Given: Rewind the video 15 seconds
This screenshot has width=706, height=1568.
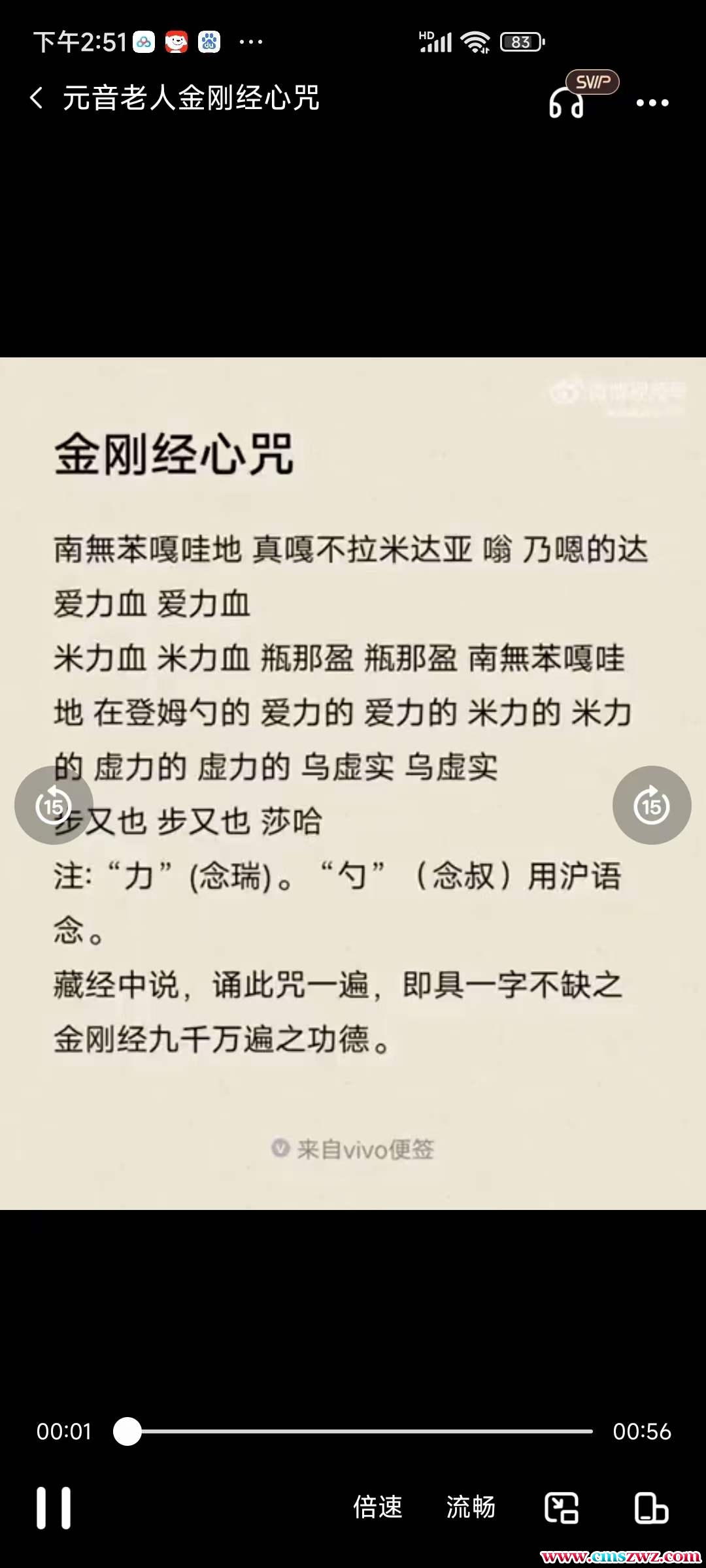Looking at the screenshot, I should 54,806.
